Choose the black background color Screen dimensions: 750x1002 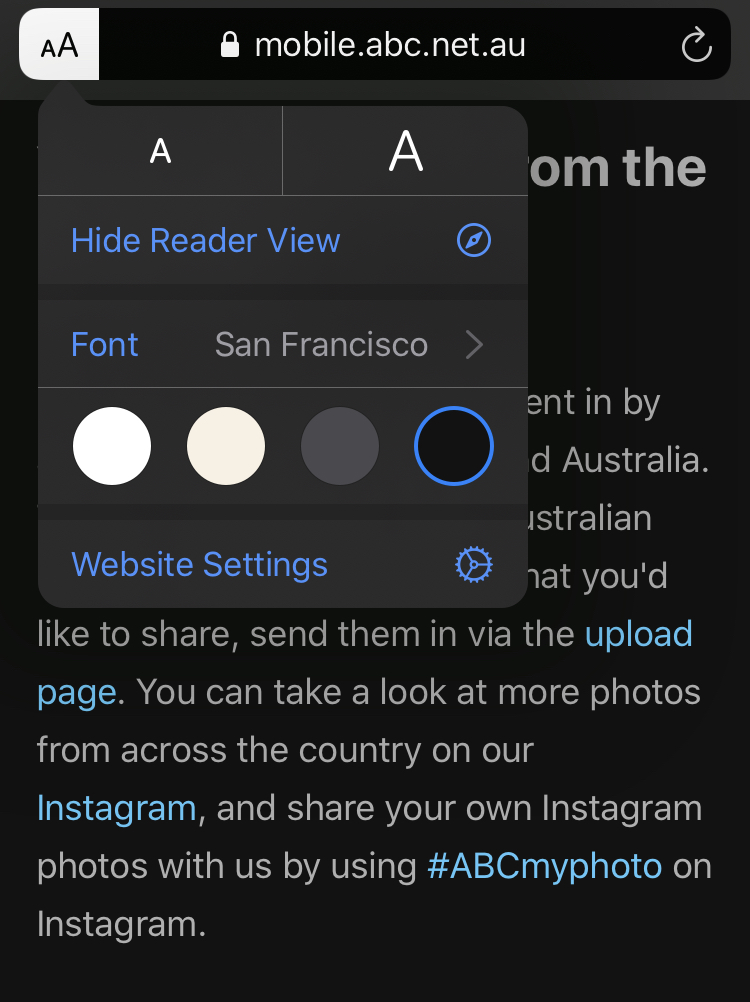(x=454, y=446)
